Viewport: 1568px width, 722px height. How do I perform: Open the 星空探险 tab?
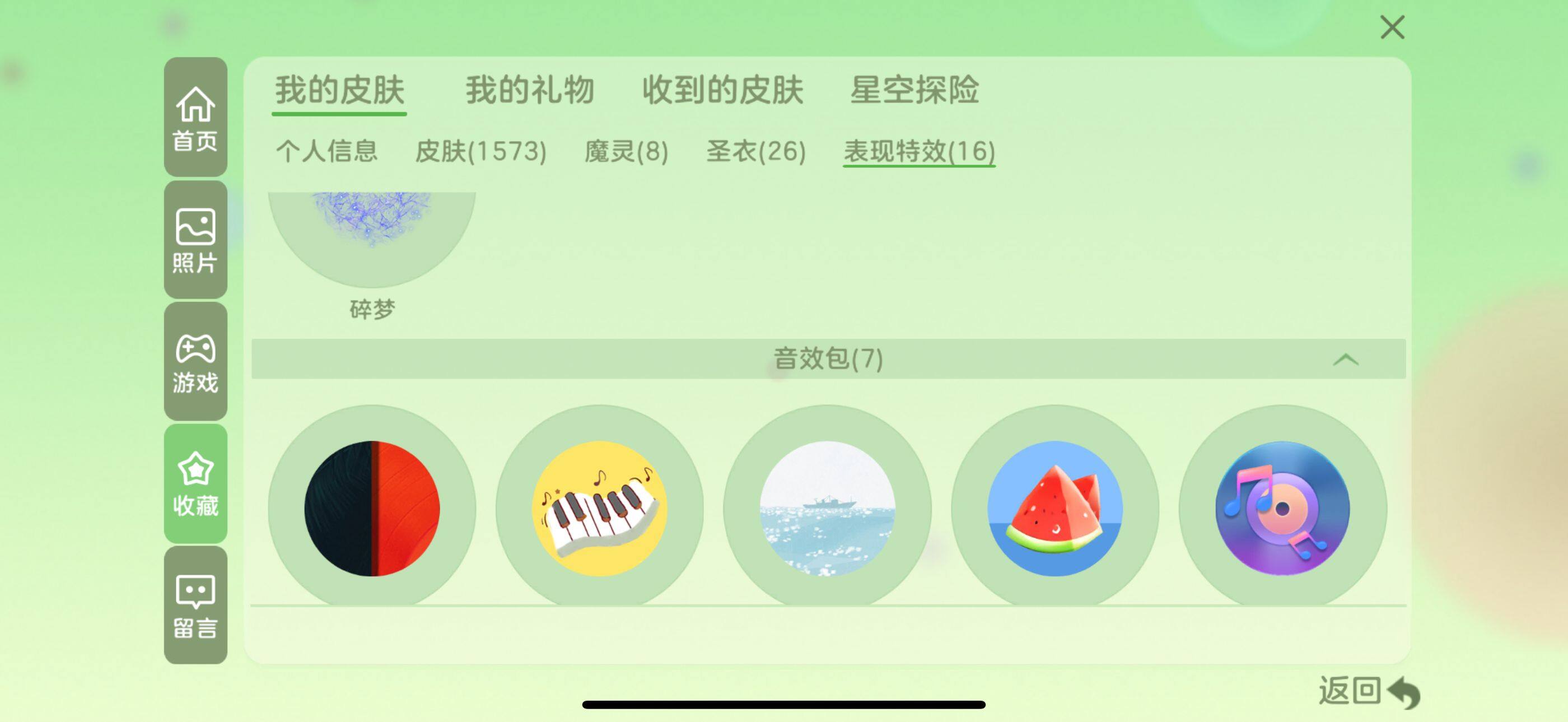(x=914, y=90)
